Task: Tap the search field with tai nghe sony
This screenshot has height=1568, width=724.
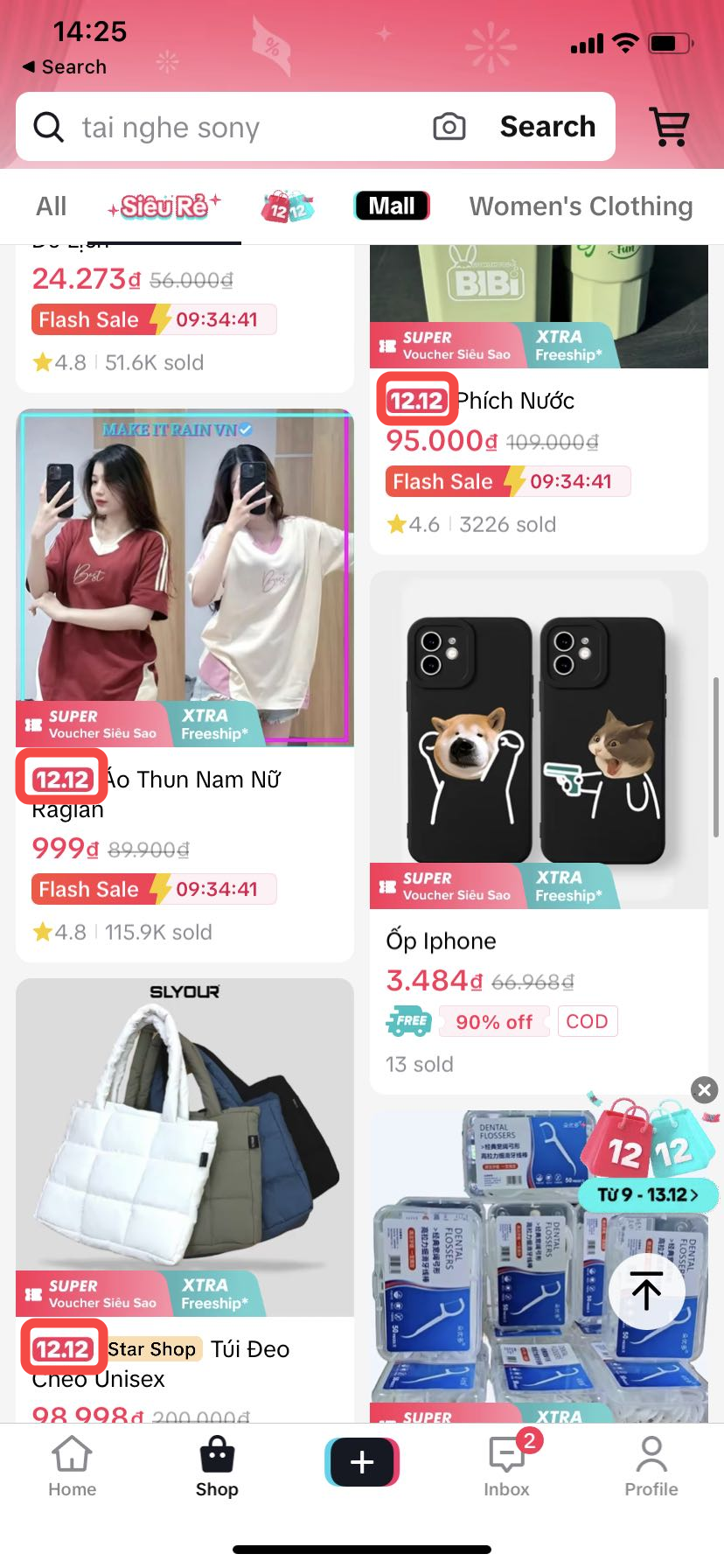Action: pos(227,128)
